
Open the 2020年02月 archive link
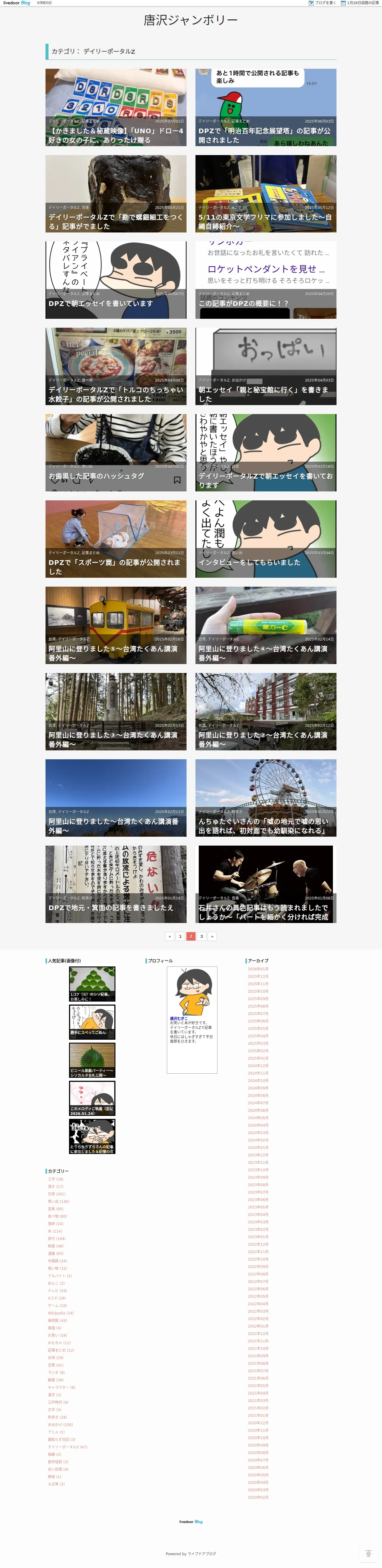pos(257,1497)
